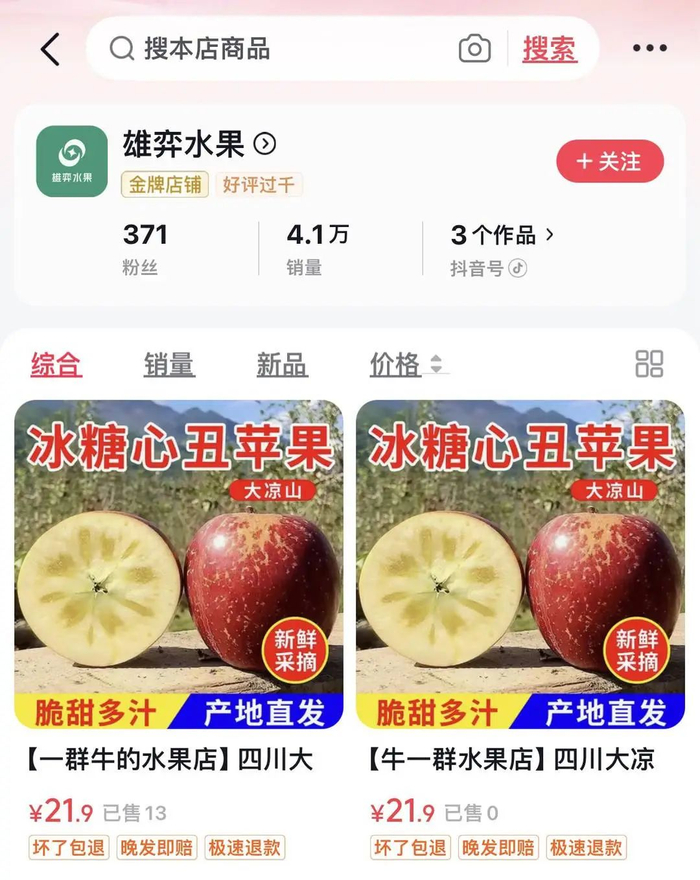Switch to the 新品 tab

pyautogui.click(x=282, y=365)
